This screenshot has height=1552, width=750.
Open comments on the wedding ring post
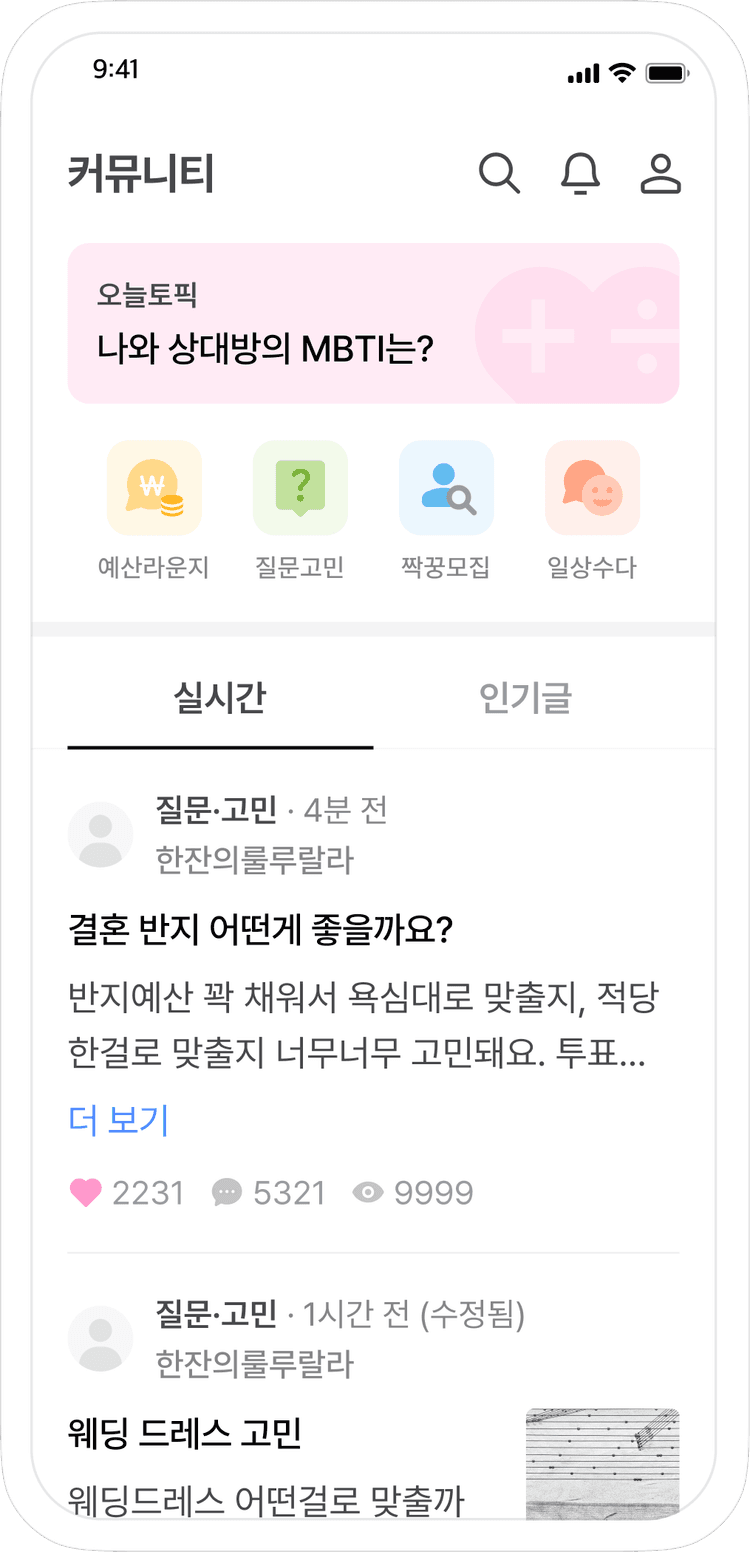pyautogui.click(x=228, y=1193)
